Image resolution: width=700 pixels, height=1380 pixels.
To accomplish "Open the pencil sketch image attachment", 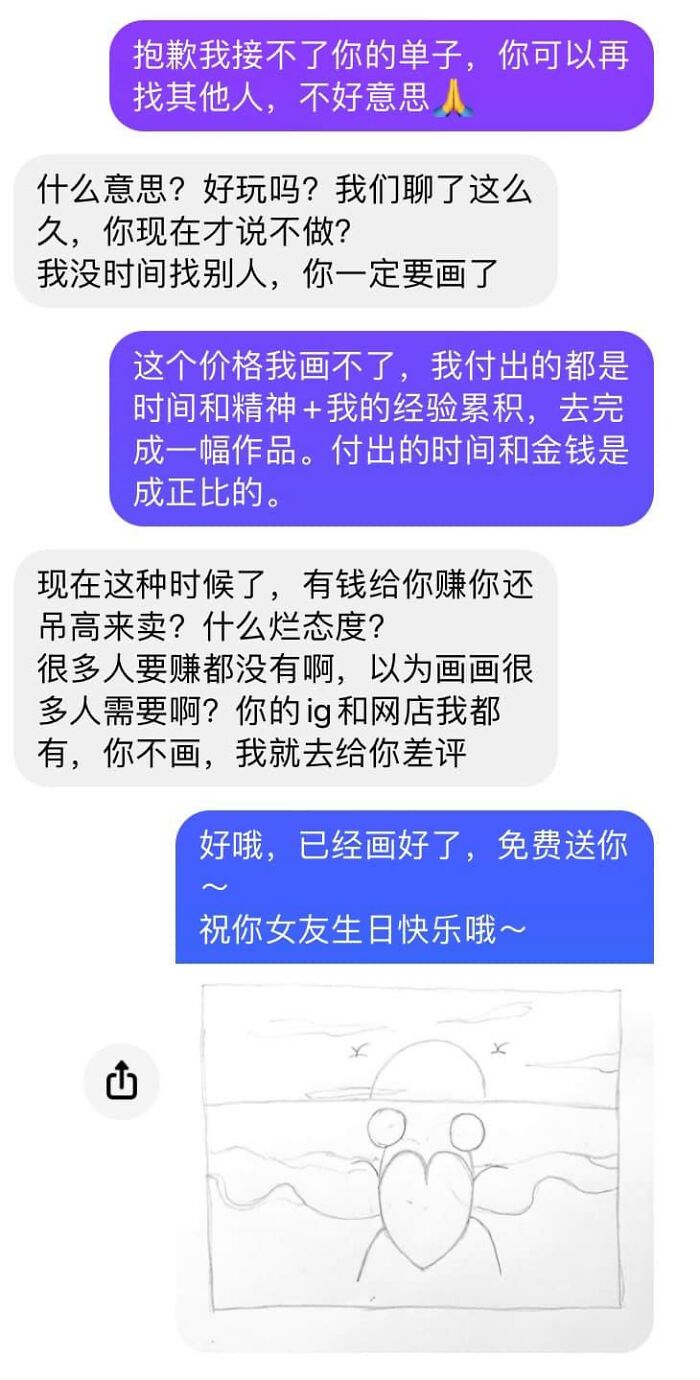I will pyautogui.click(x=415, y=1157).
